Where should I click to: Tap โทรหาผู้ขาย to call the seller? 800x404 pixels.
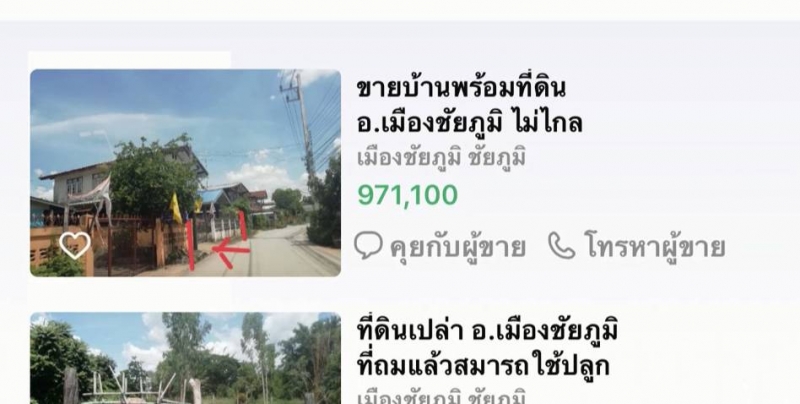pos(636,246)
